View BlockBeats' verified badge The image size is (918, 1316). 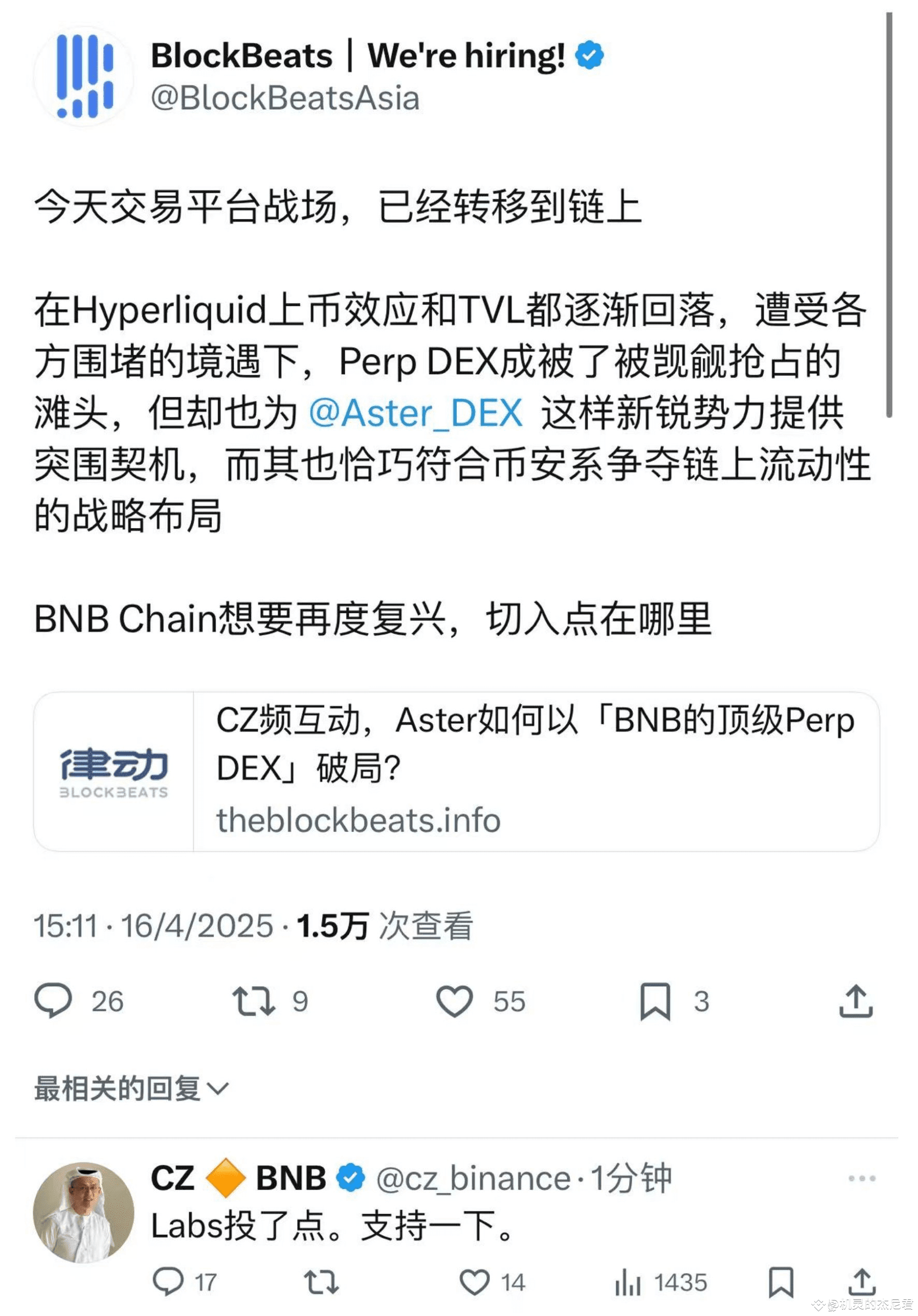pos(590,54)
